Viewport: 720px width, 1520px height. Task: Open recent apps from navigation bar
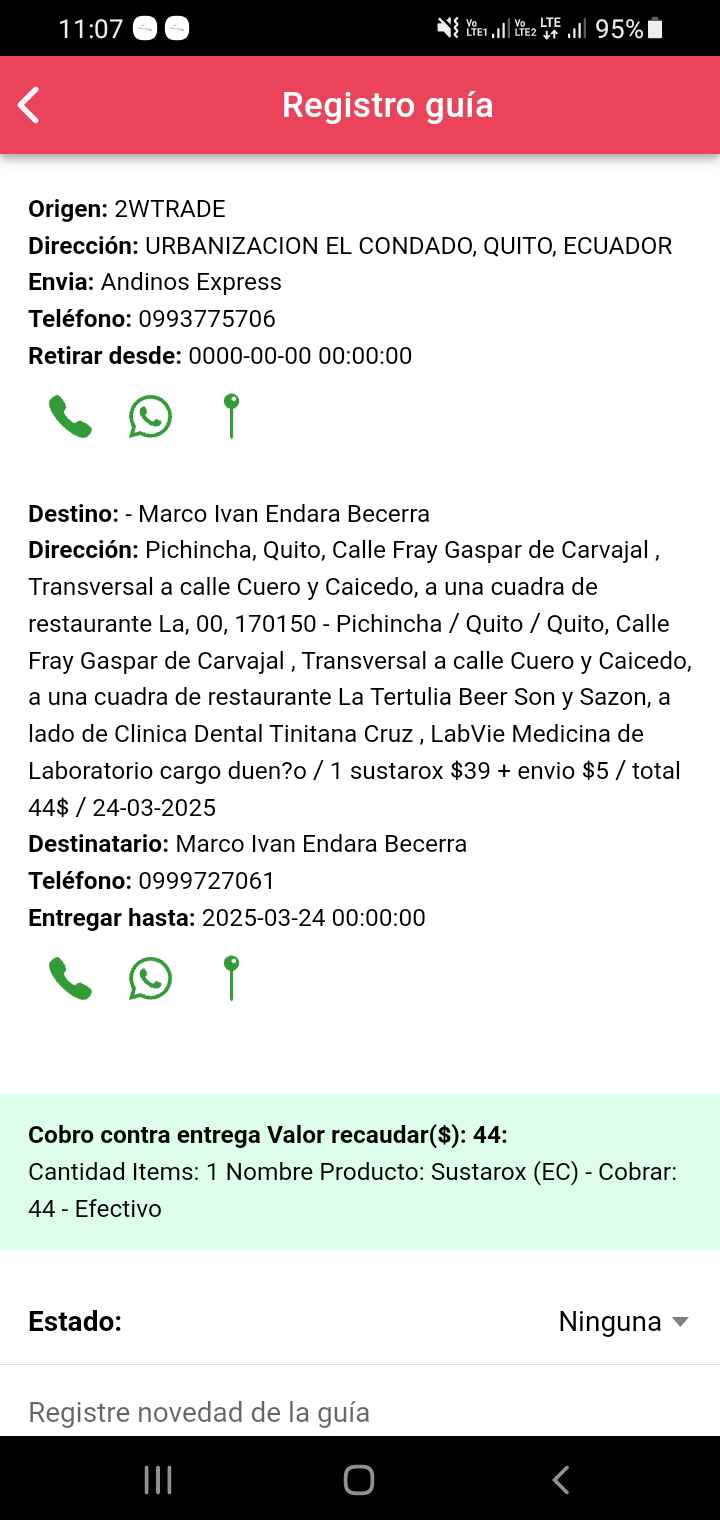click(x=158, y=1480)
